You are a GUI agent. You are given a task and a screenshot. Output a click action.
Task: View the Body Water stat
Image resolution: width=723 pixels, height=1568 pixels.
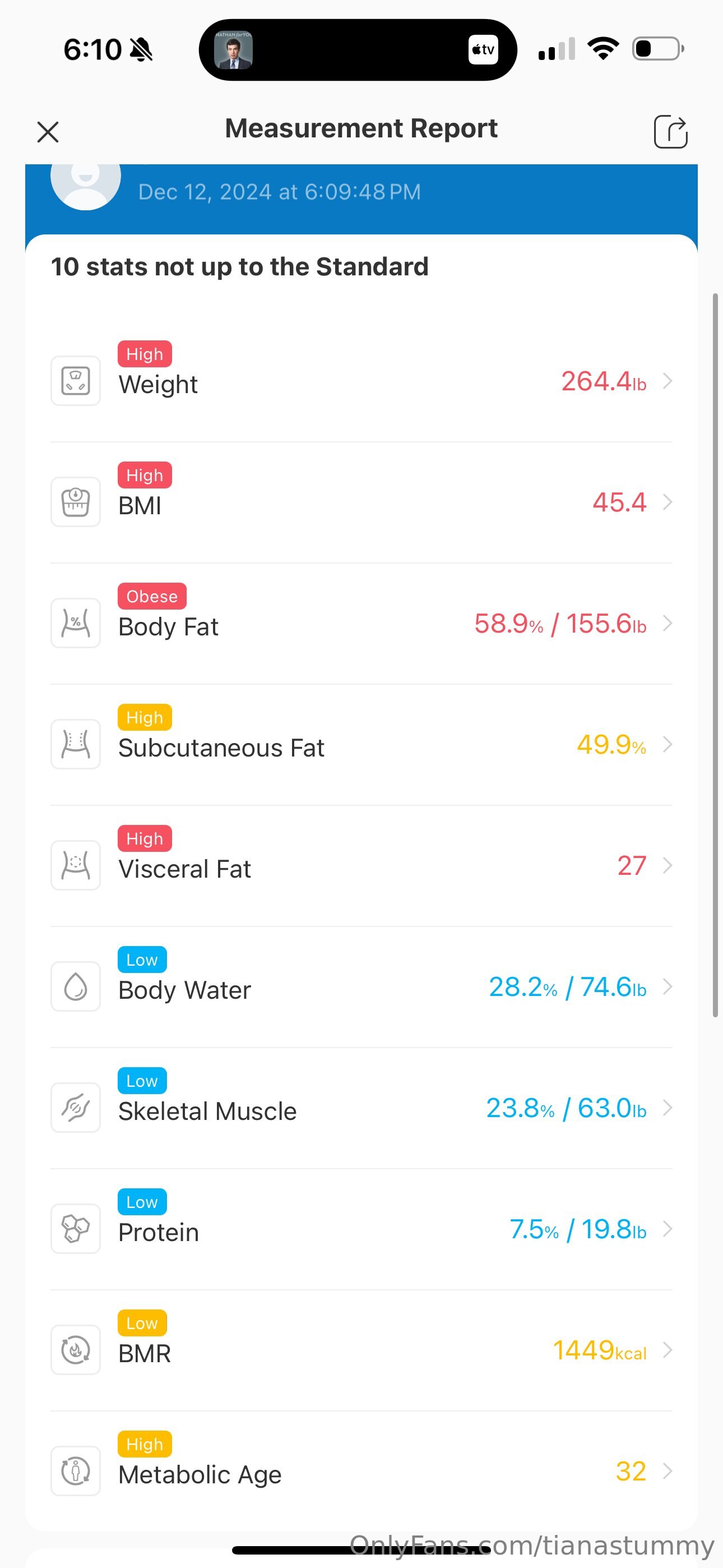(x=361, y=986)
